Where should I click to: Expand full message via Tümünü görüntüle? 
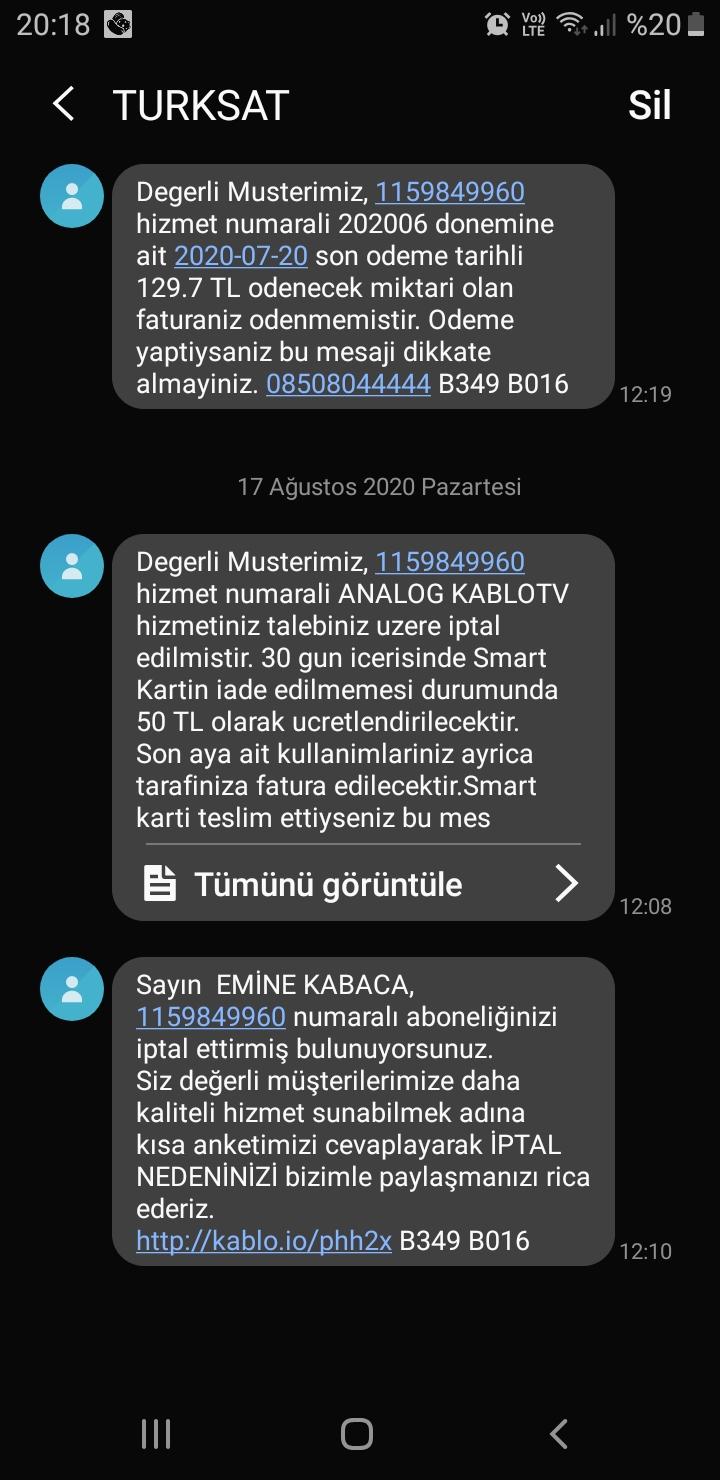[x=362, y=884]
